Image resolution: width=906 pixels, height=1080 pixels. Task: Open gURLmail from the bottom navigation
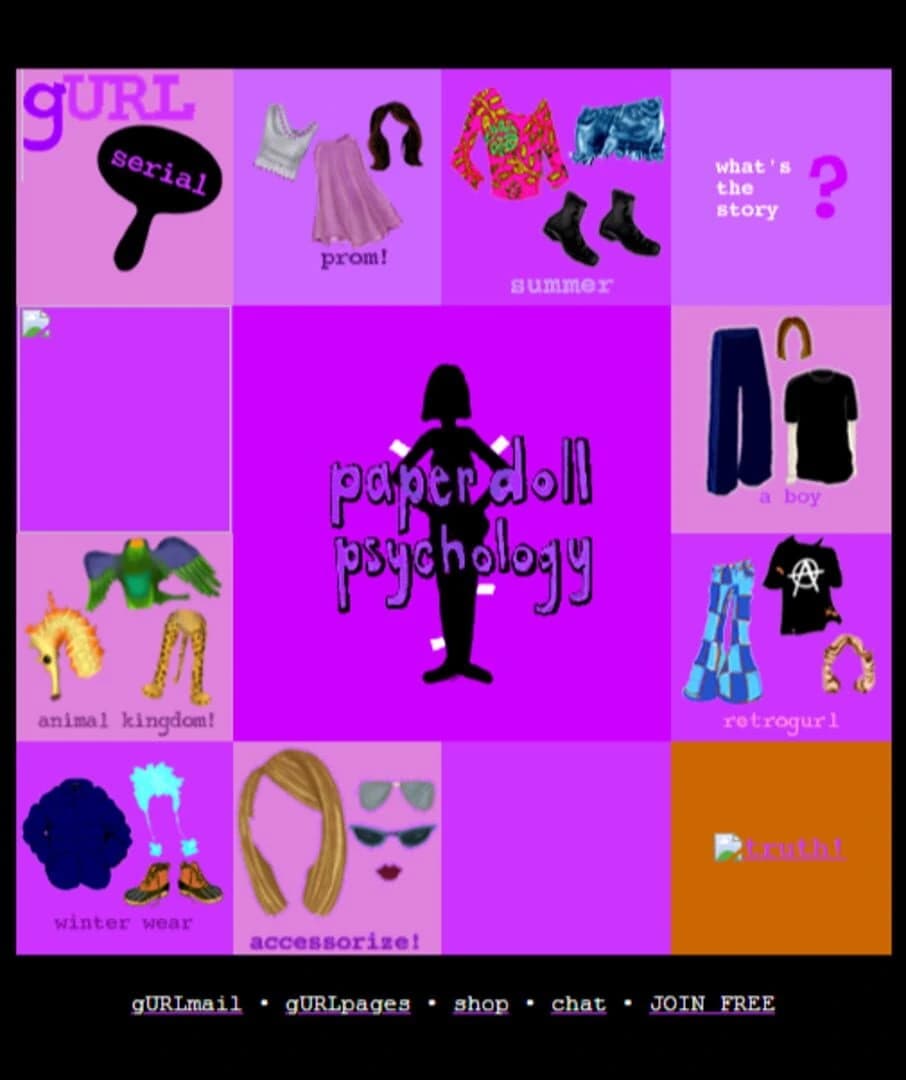pos(186,1003)
